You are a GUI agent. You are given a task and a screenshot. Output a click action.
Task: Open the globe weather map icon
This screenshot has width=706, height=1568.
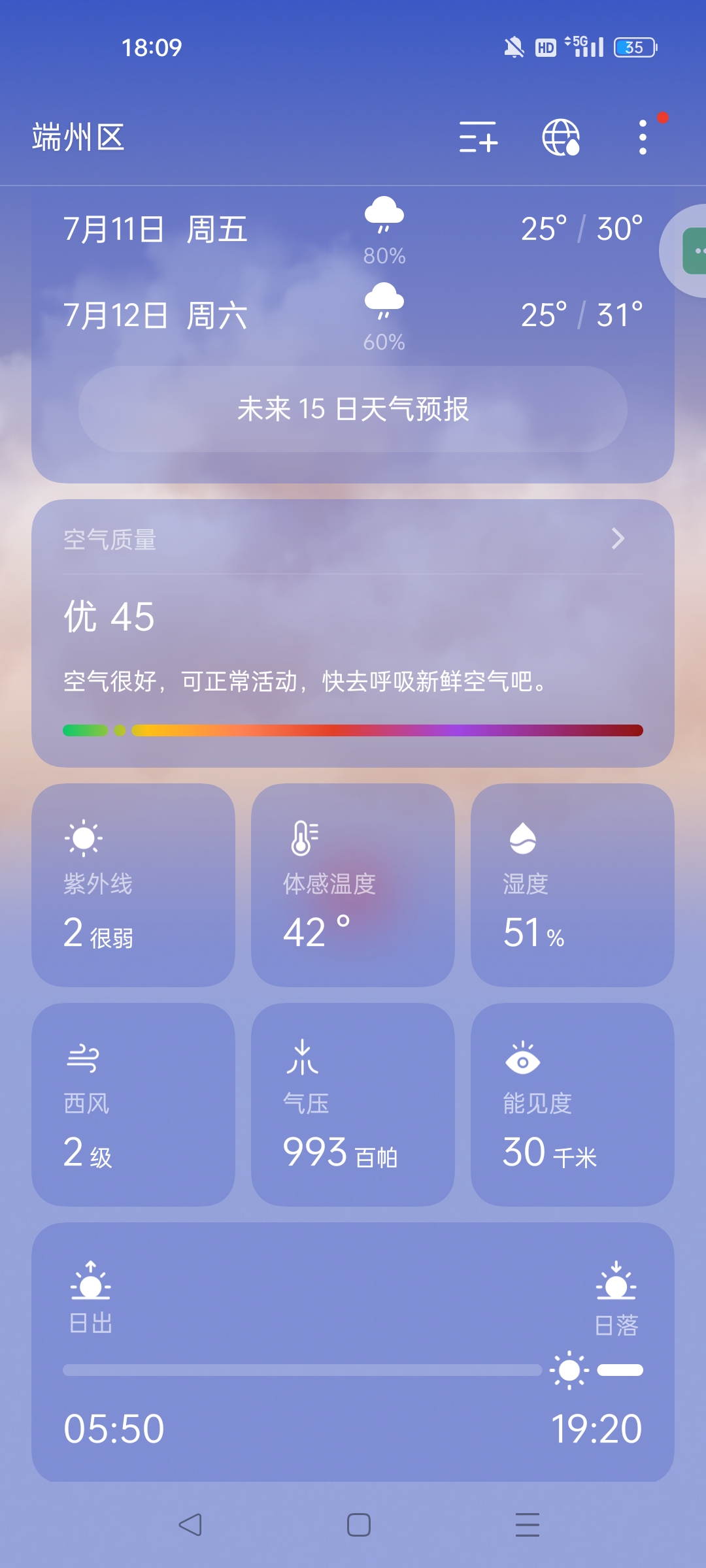[561, 137]
